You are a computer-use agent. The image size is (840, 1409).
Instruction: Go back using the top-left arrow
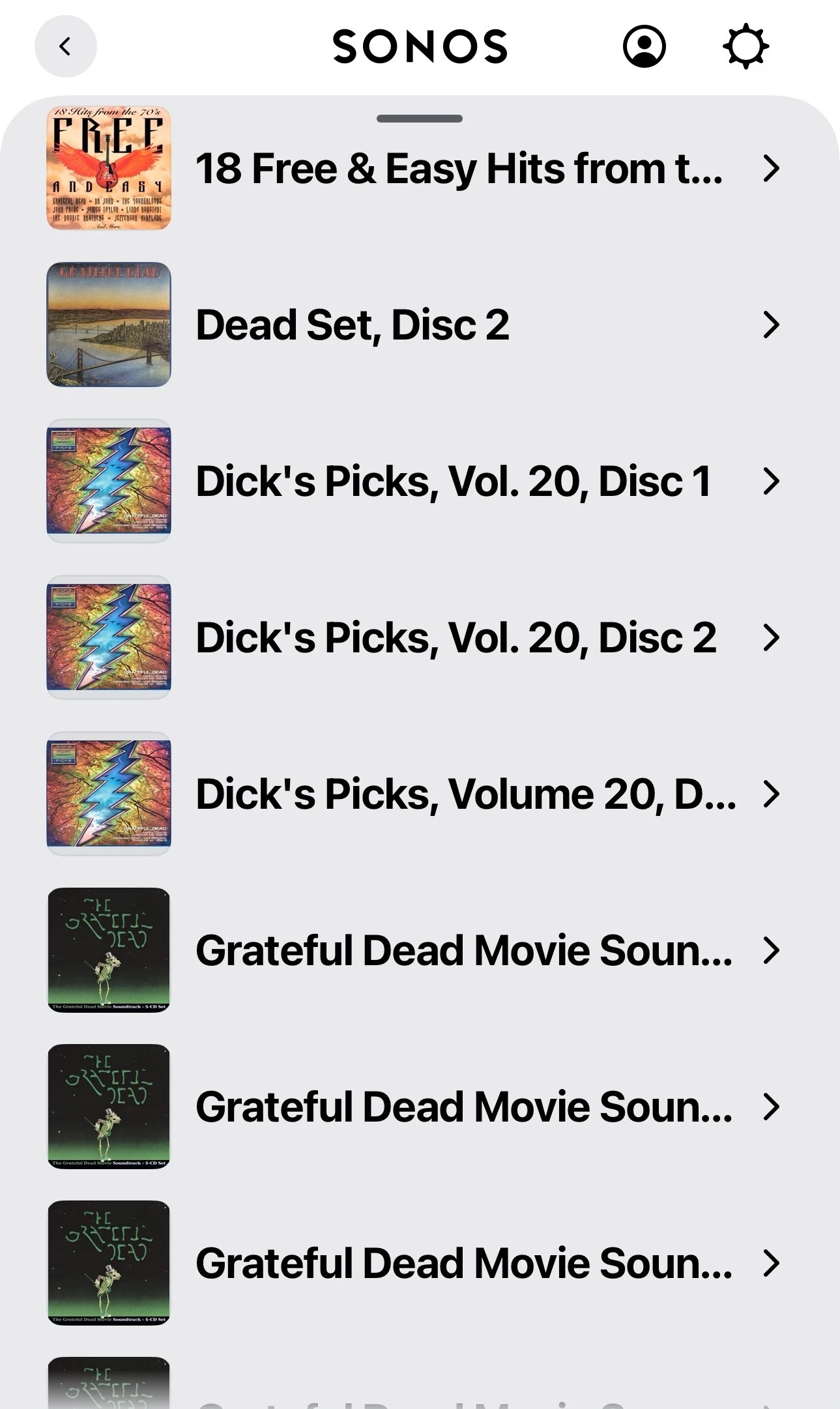click(x=65, y=47)
